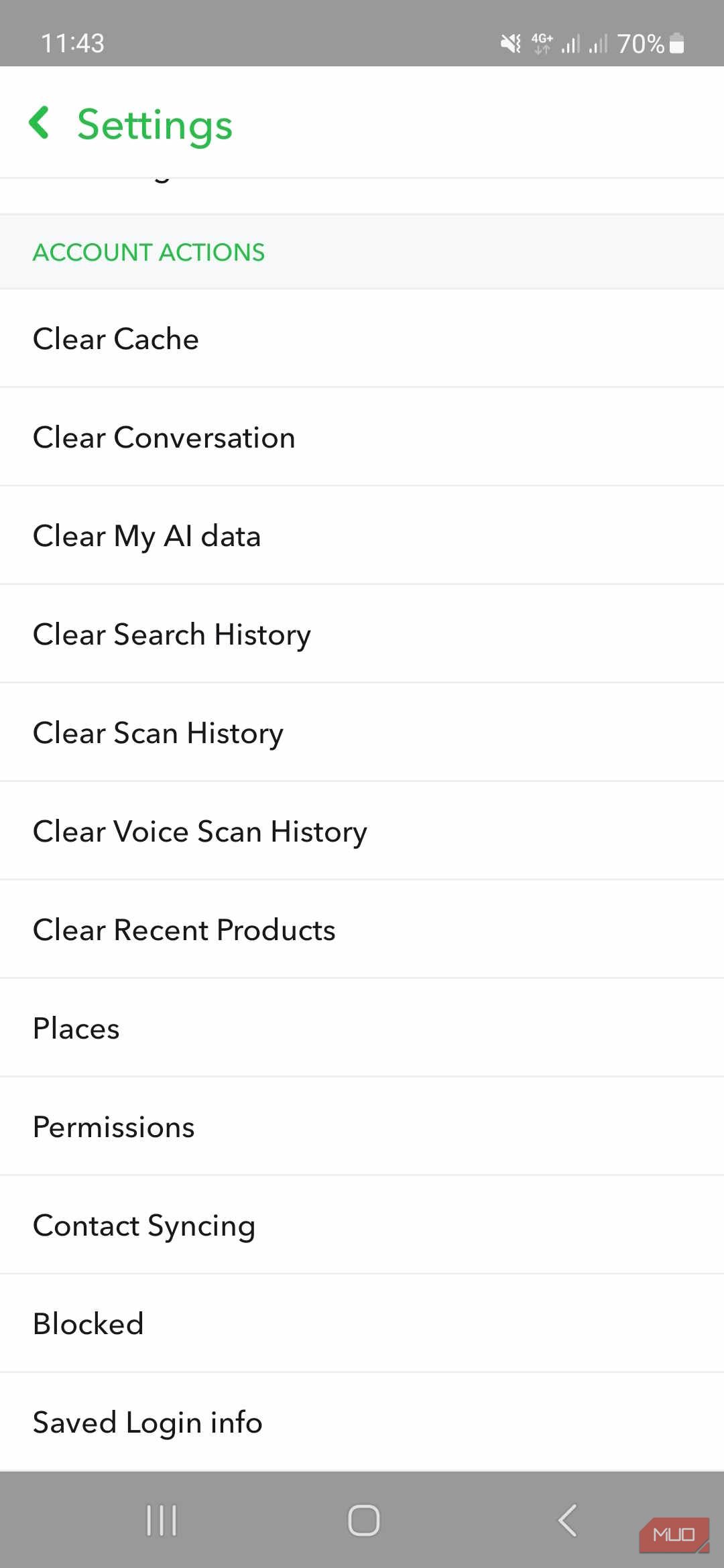Tap the battery icon in the status bar
This screenshot has width=724, height=1568.
click(x=678, y=43)
